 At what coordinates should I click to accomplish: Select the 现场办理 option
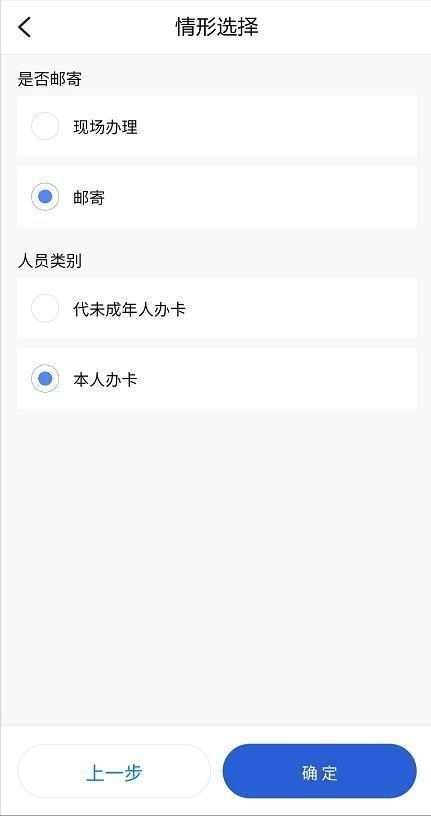point(217,126)
